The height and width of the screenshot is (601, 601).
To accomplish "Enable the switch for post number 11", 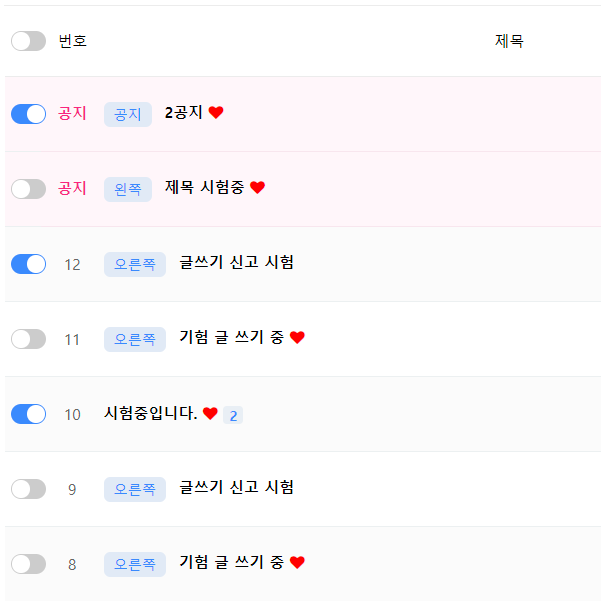I will point(28,339).
